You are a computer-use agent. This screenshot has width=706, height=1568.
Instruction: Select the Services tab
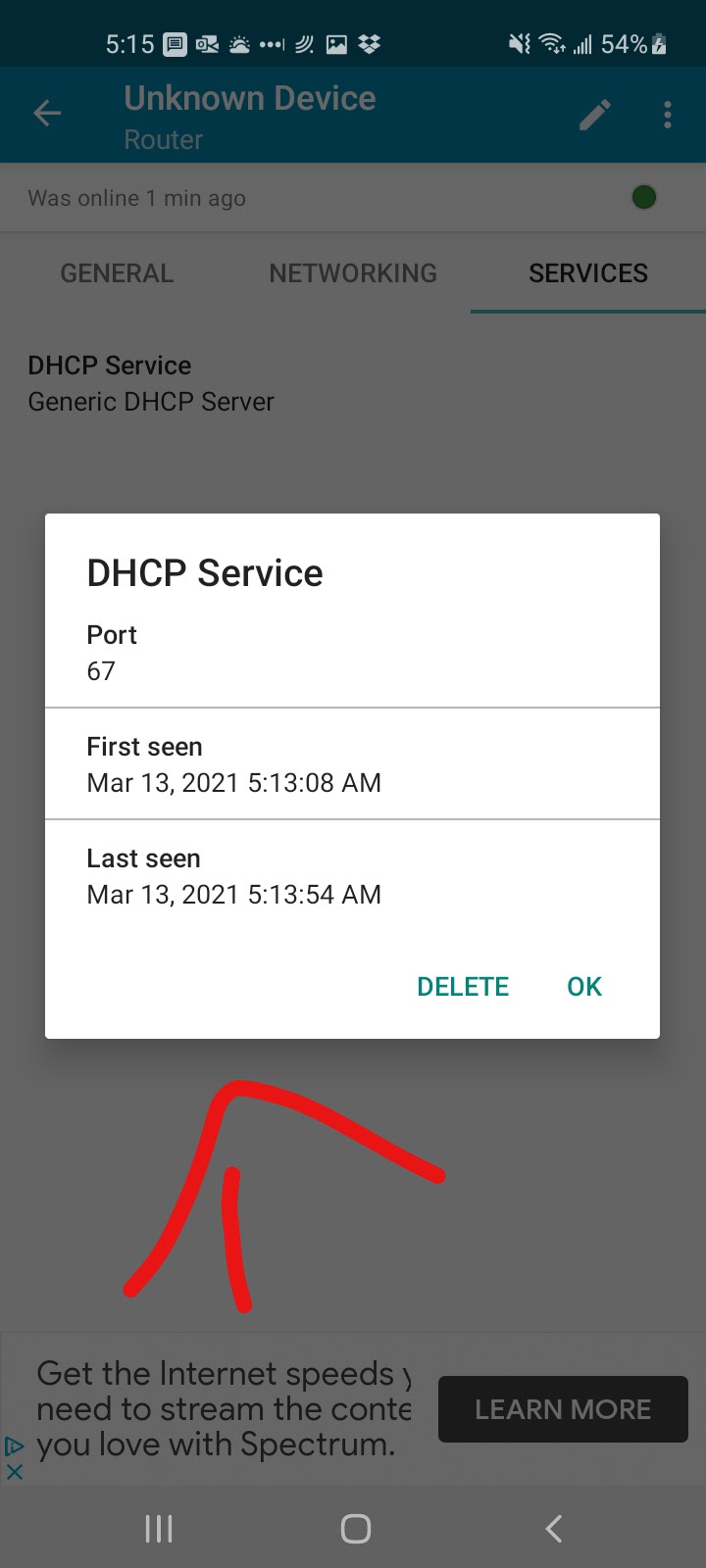(x=588, y=273)
